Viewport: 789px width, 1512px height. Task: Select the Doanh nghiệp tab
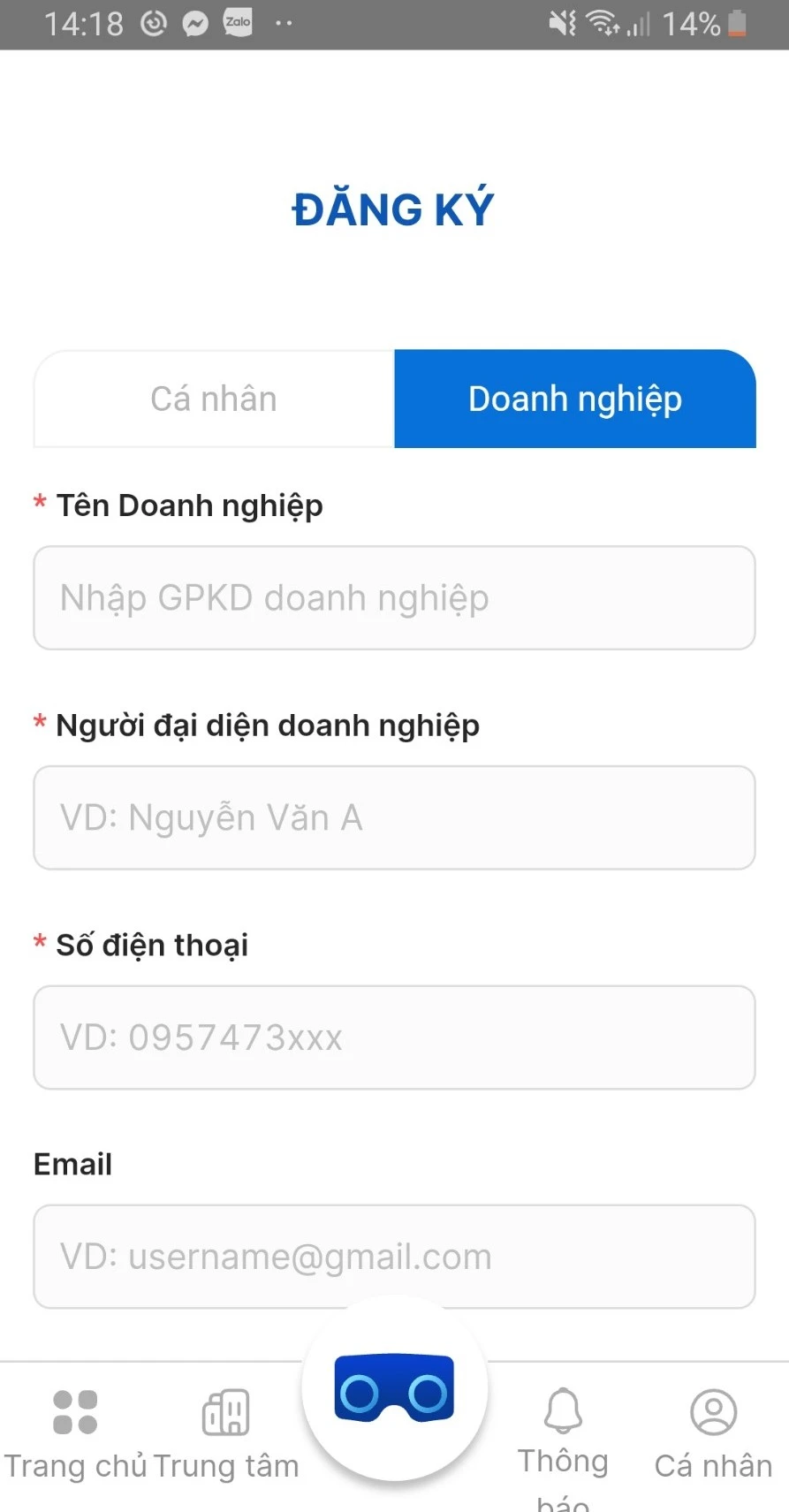pos(574,399)
